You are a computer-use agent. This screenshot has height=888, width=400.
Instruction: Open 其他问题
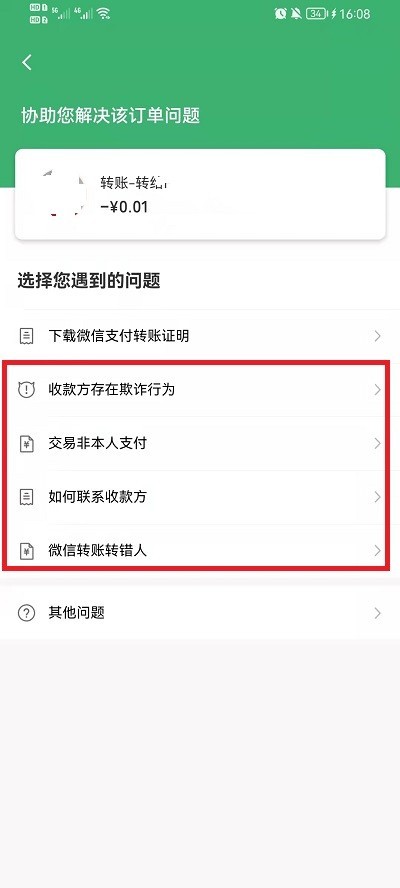200,613
